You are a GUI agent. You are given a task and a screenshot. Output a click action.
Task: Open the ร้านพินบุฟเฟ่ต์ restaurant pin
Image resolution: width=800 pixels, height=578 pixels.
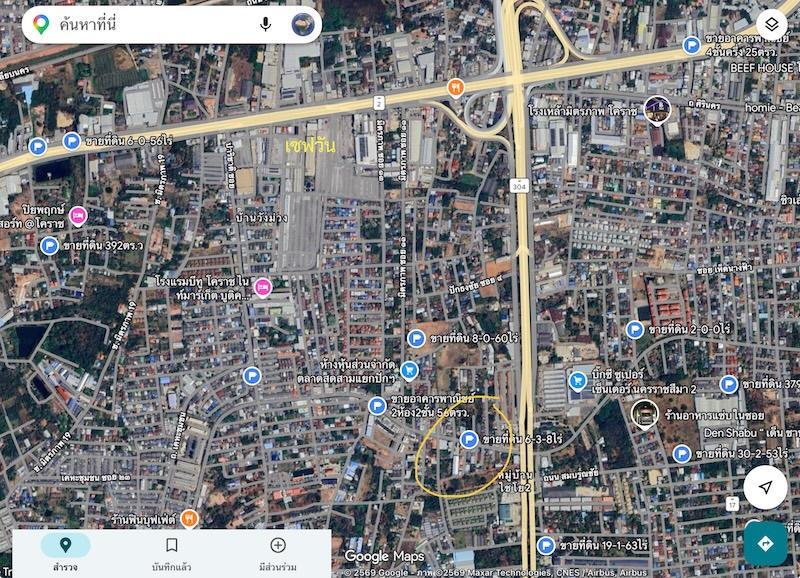tap(188, 518)
